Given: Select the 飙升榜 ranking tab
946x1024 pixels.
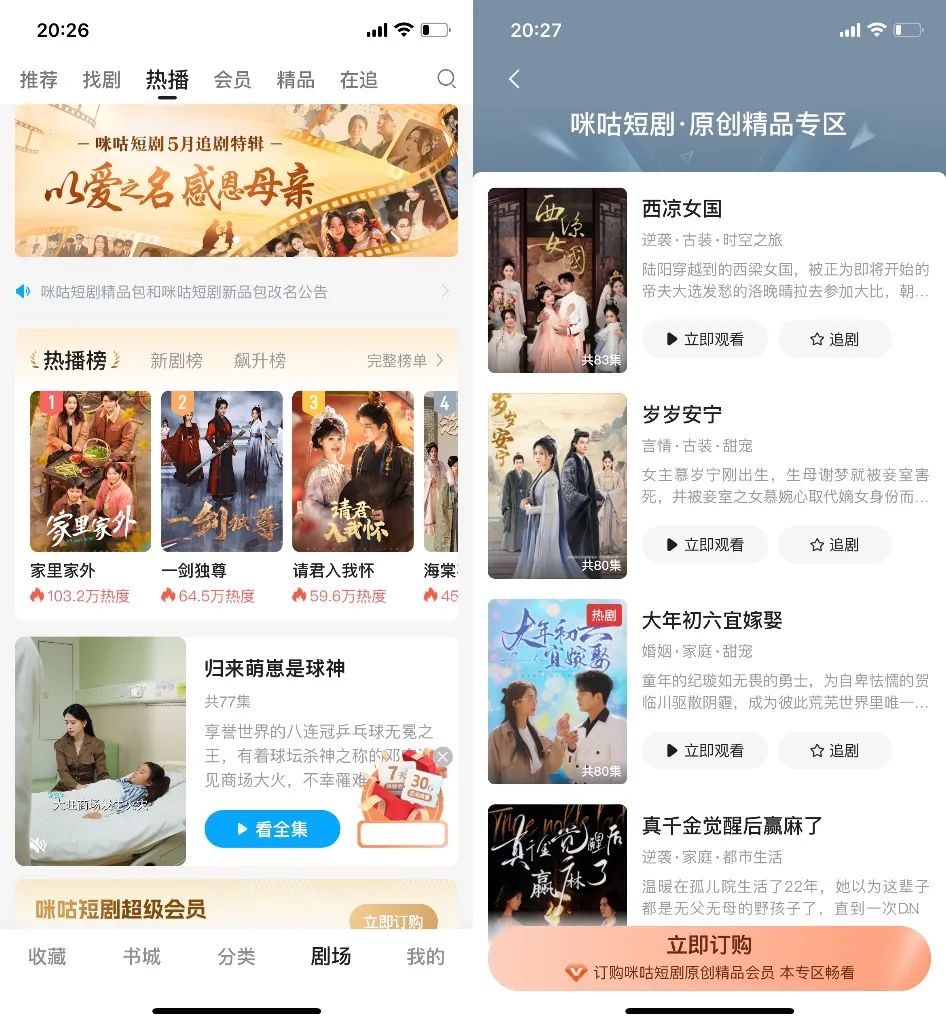Looking at the screenshot, I should 259,360.
